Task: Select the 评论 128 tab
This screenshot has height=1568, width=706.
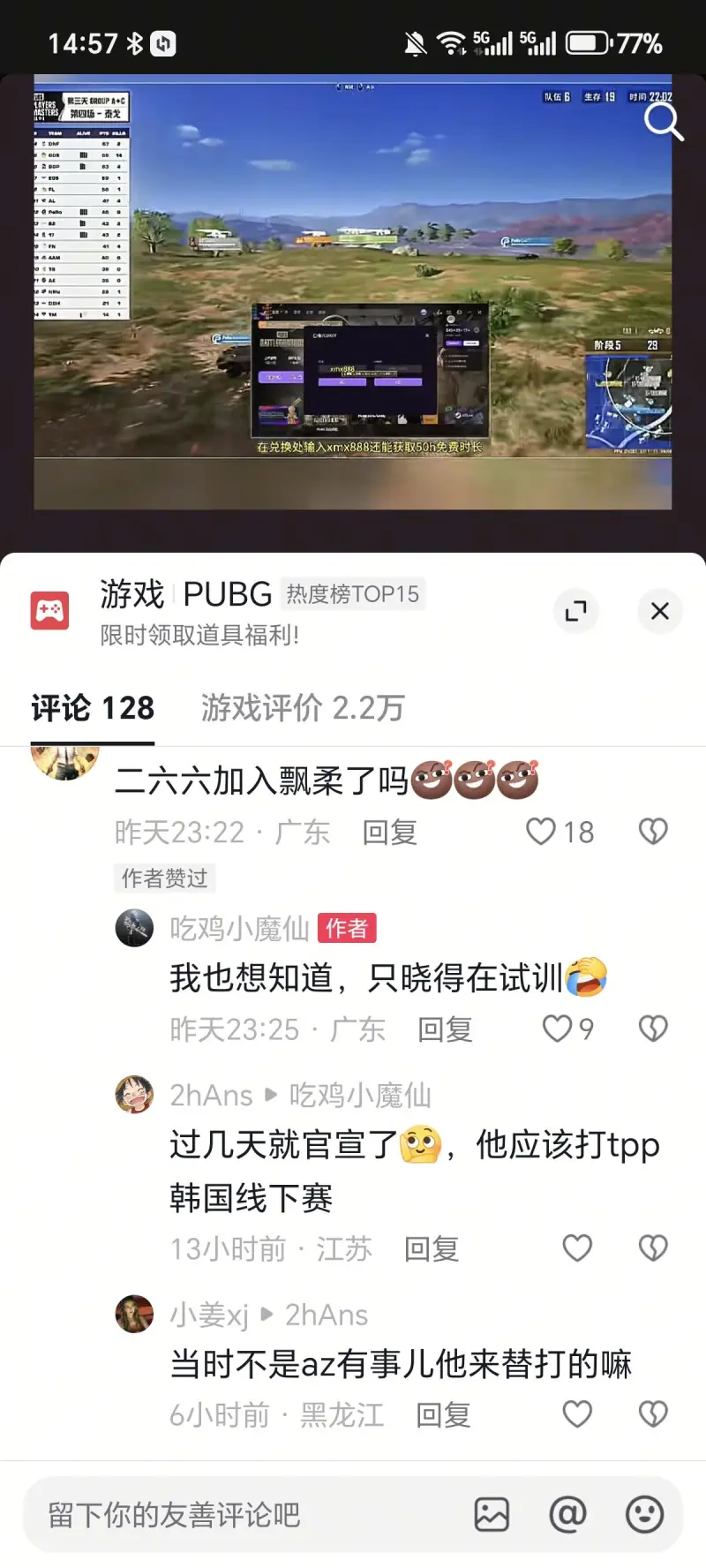Action: tap(93, 708)
